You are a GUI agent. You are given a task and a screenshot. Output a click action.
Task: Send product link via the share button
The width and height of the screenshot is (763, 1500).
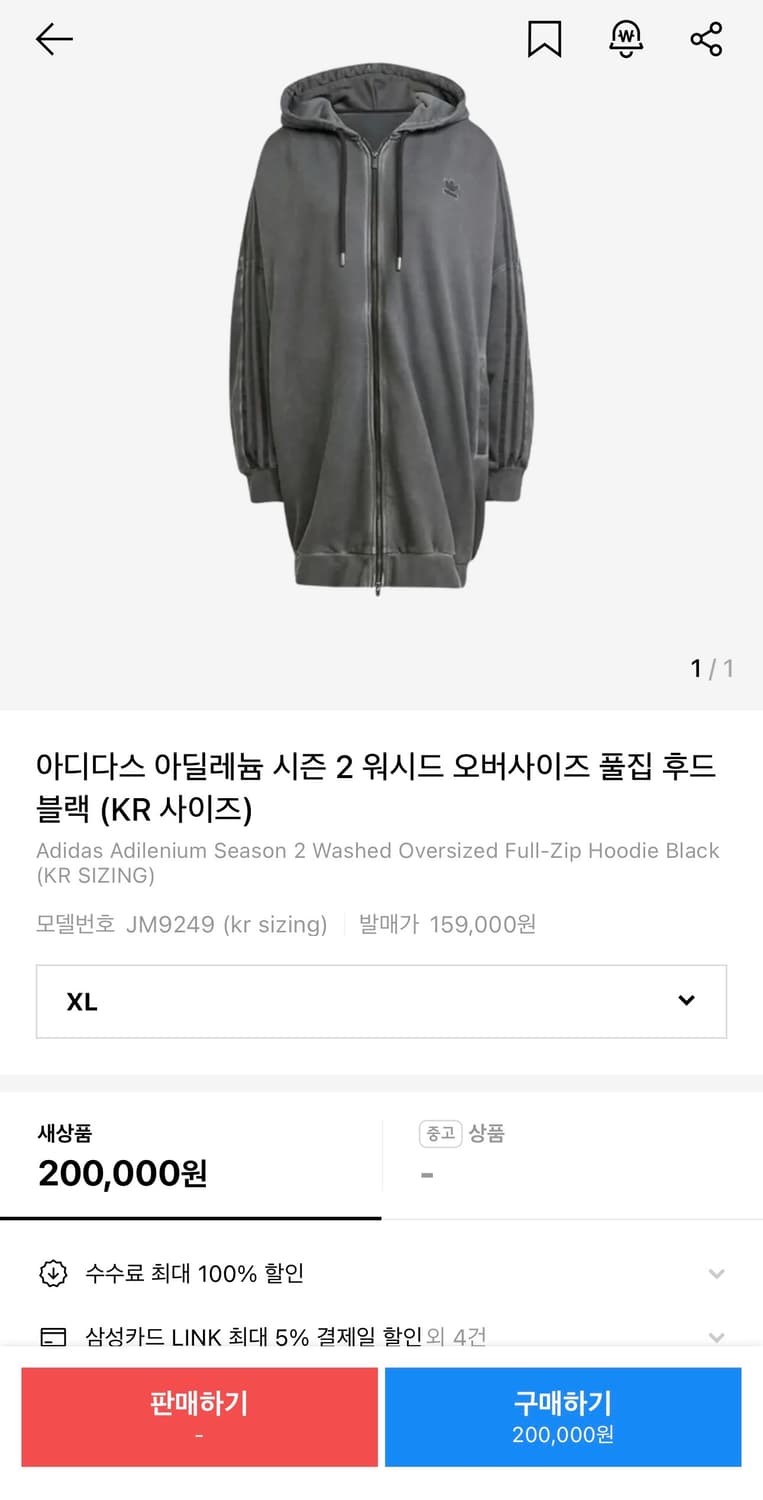click(705, 40)
